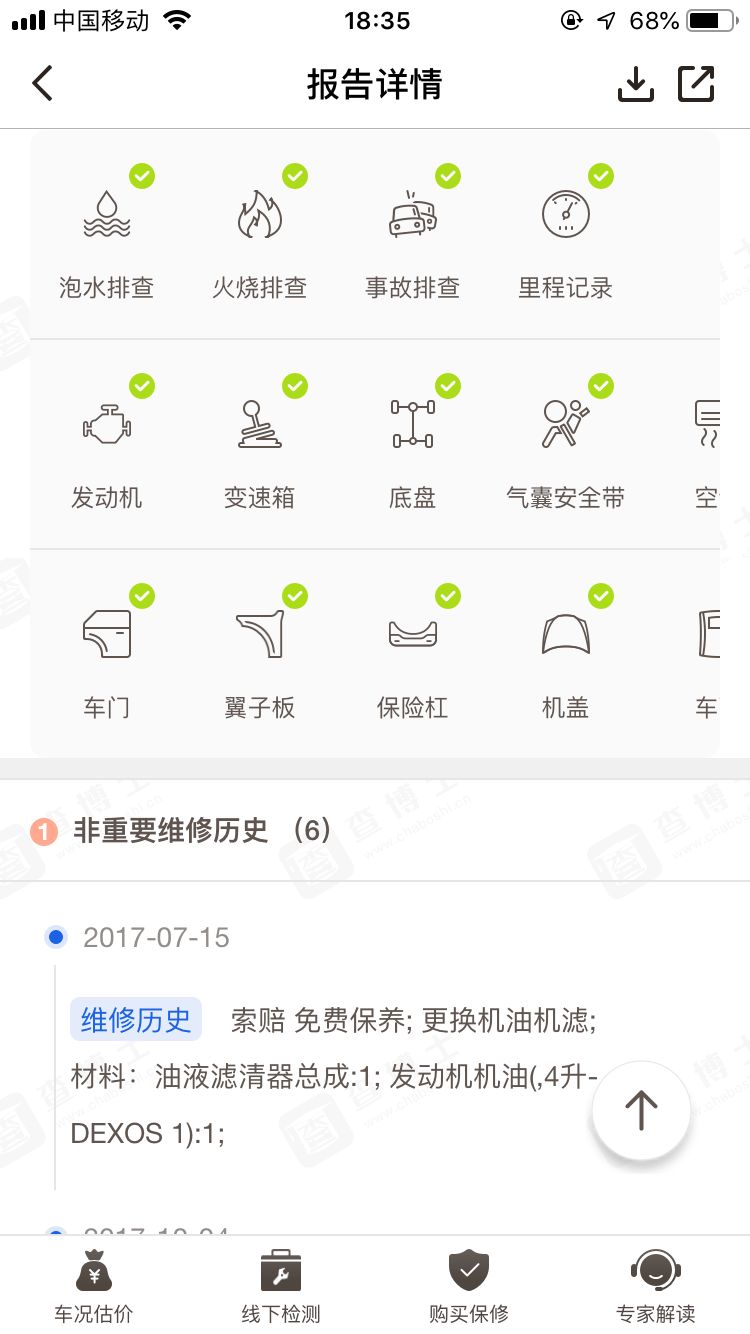Switch to 车况估价 valuation tab
750x1334 pixels.
93,1285
